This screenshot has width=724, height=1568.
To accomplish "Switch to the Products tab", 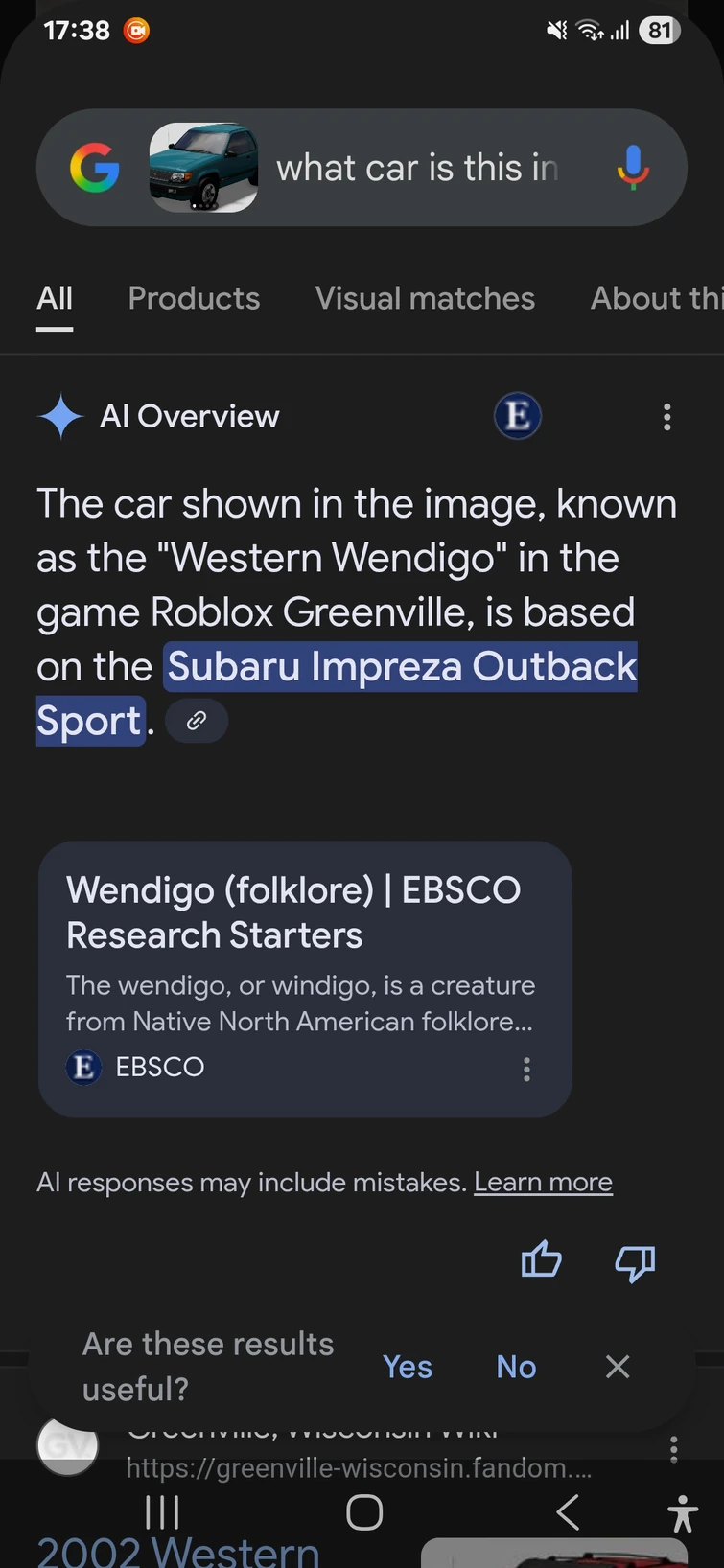I will tap(194, 298).
